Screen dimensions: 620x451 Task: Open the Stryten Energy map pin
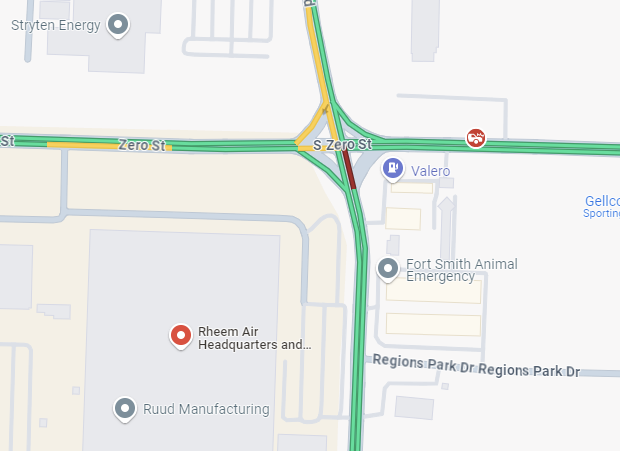(x=120, y=24)
